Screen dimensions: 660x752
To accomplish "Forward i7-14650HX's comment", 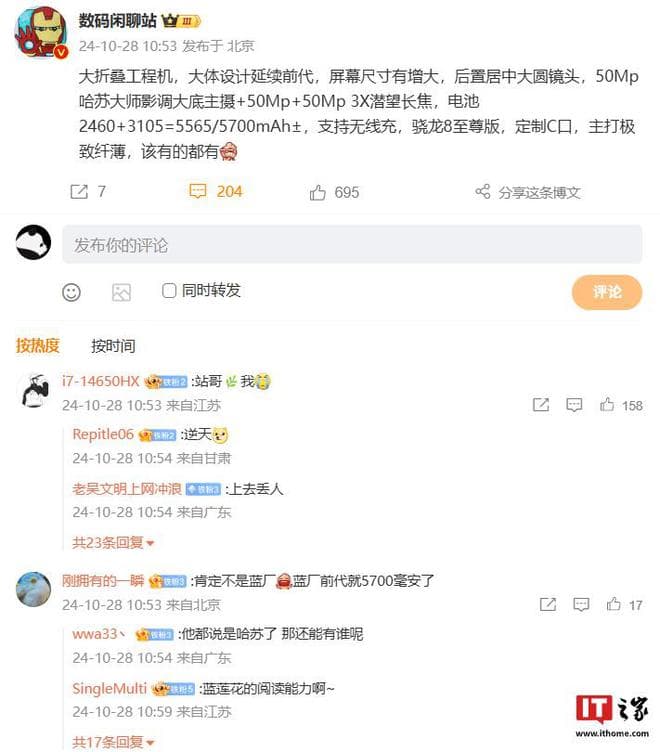I will (x=541, y=406).
